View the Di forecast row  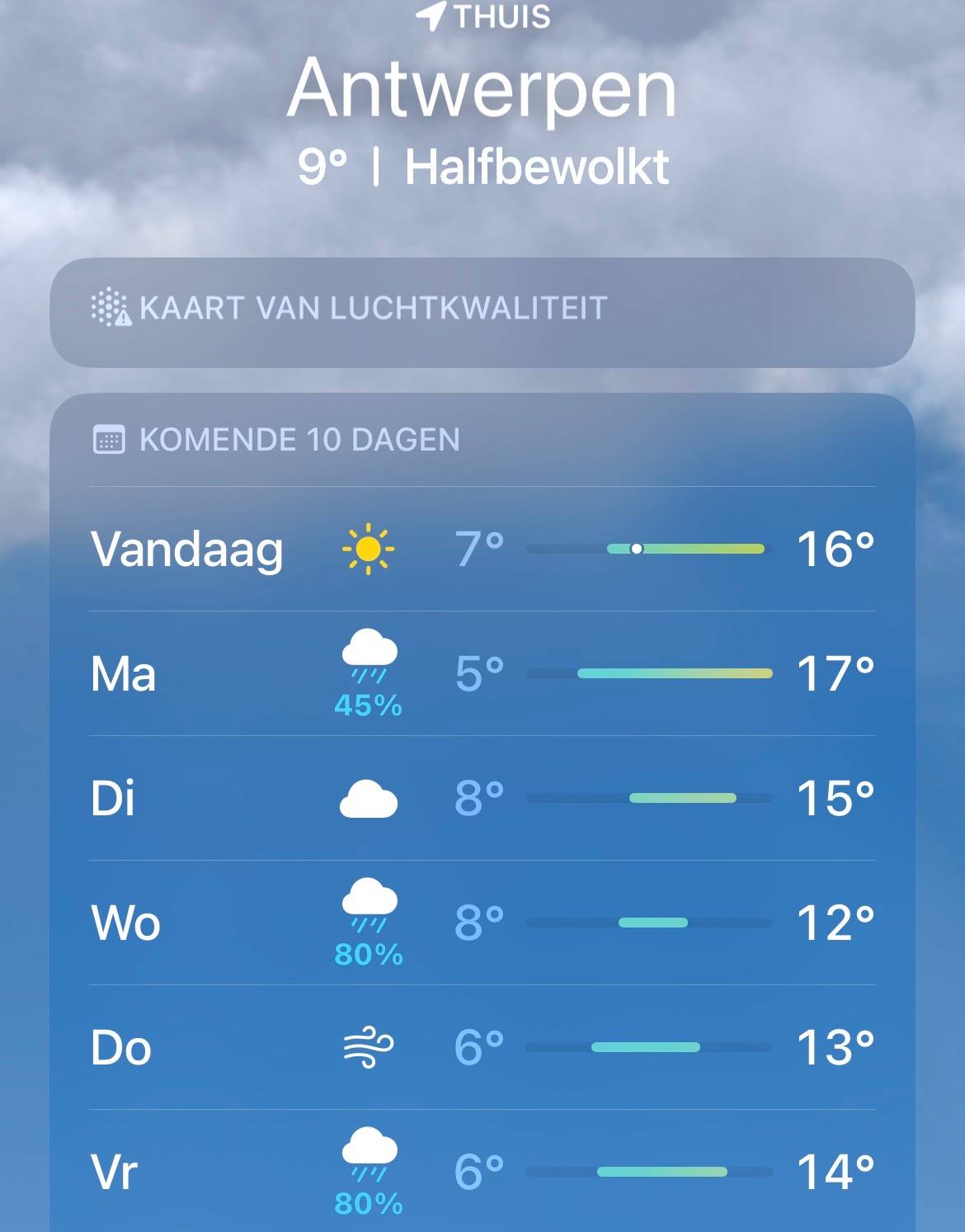coord(482,798)
